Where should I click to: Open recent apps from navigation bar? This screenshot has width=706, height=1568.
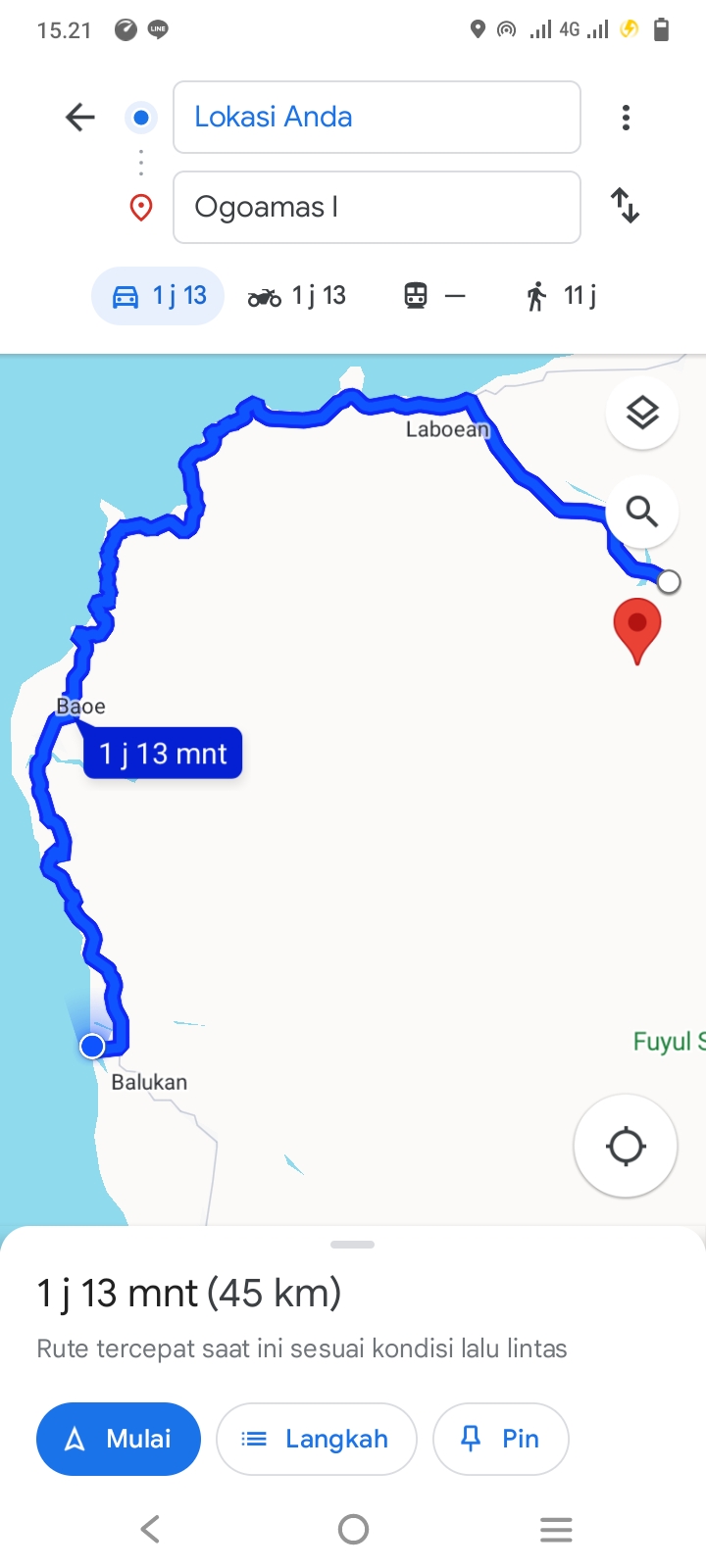(556, 1529)
